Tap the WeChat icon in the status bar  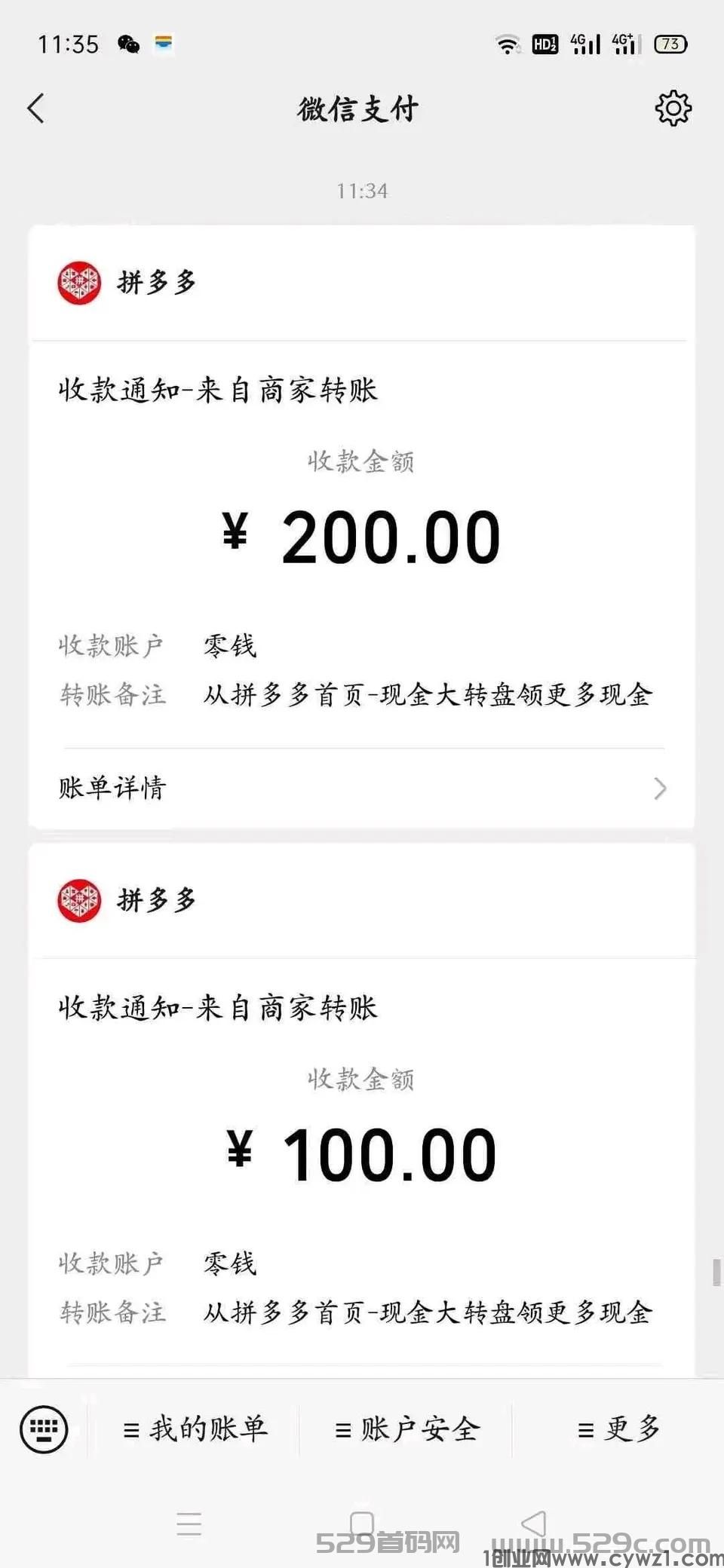(130, 44)
